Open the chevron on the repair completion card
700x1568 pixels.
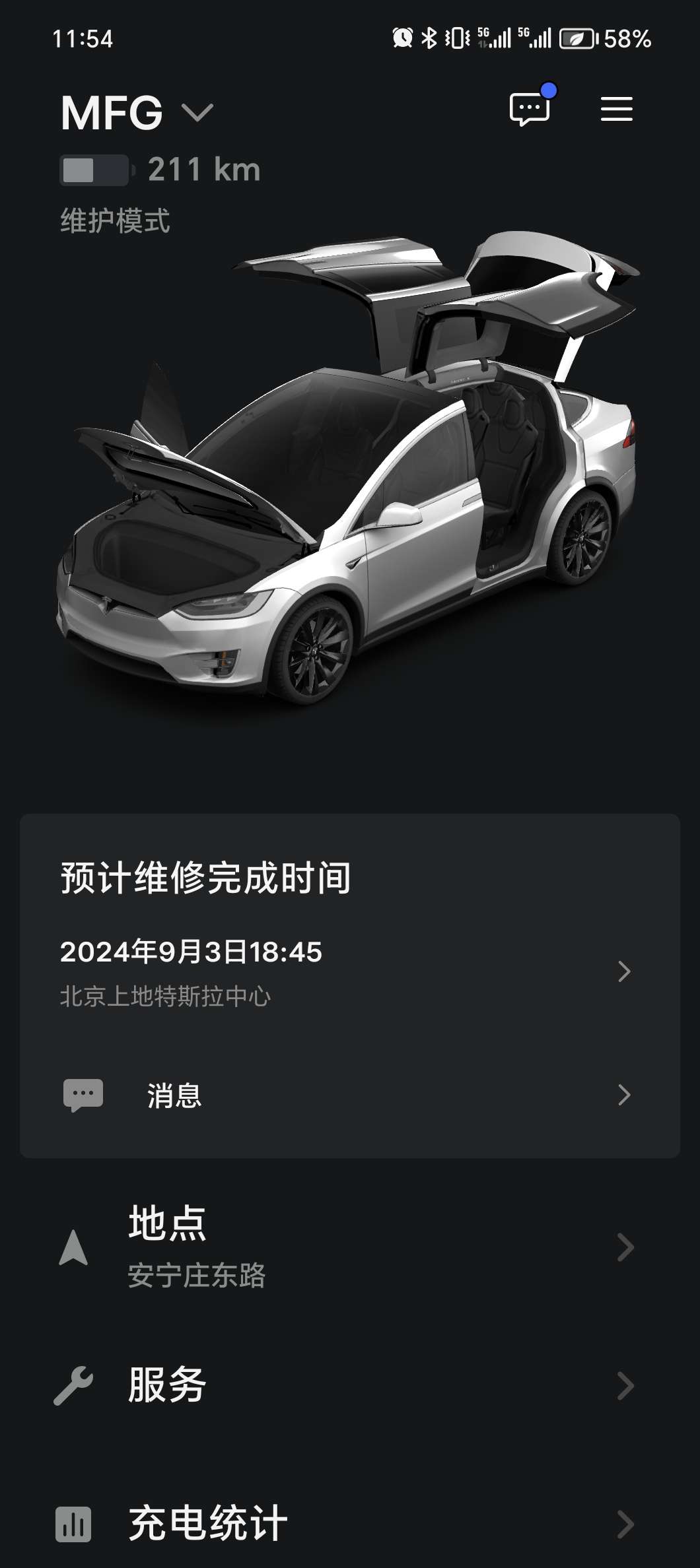pyautogui.click(x=623, y=971)
